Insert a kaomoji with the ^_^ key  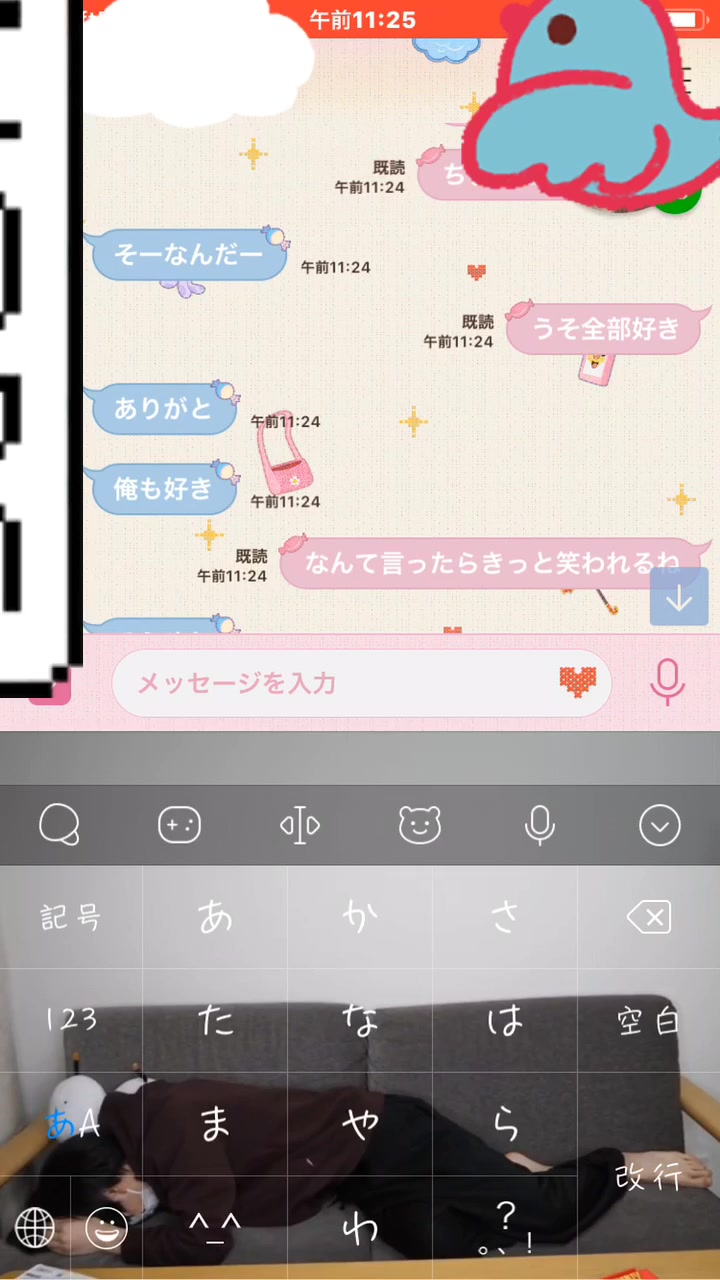(x=215, y=1226)
